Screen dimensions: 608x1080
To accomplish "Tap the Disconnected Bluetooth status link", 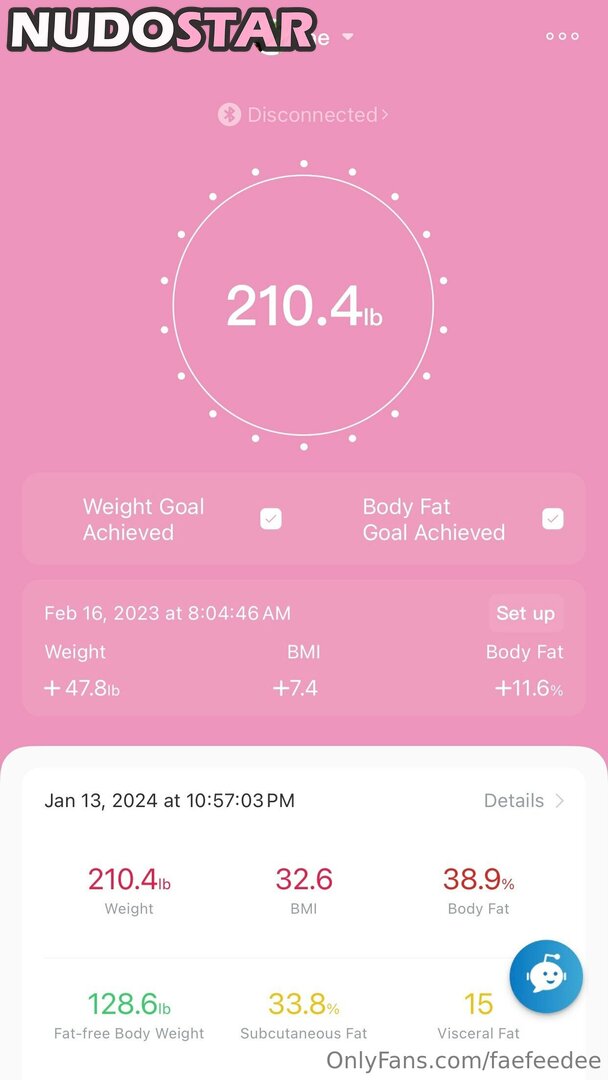I will 303,115.
